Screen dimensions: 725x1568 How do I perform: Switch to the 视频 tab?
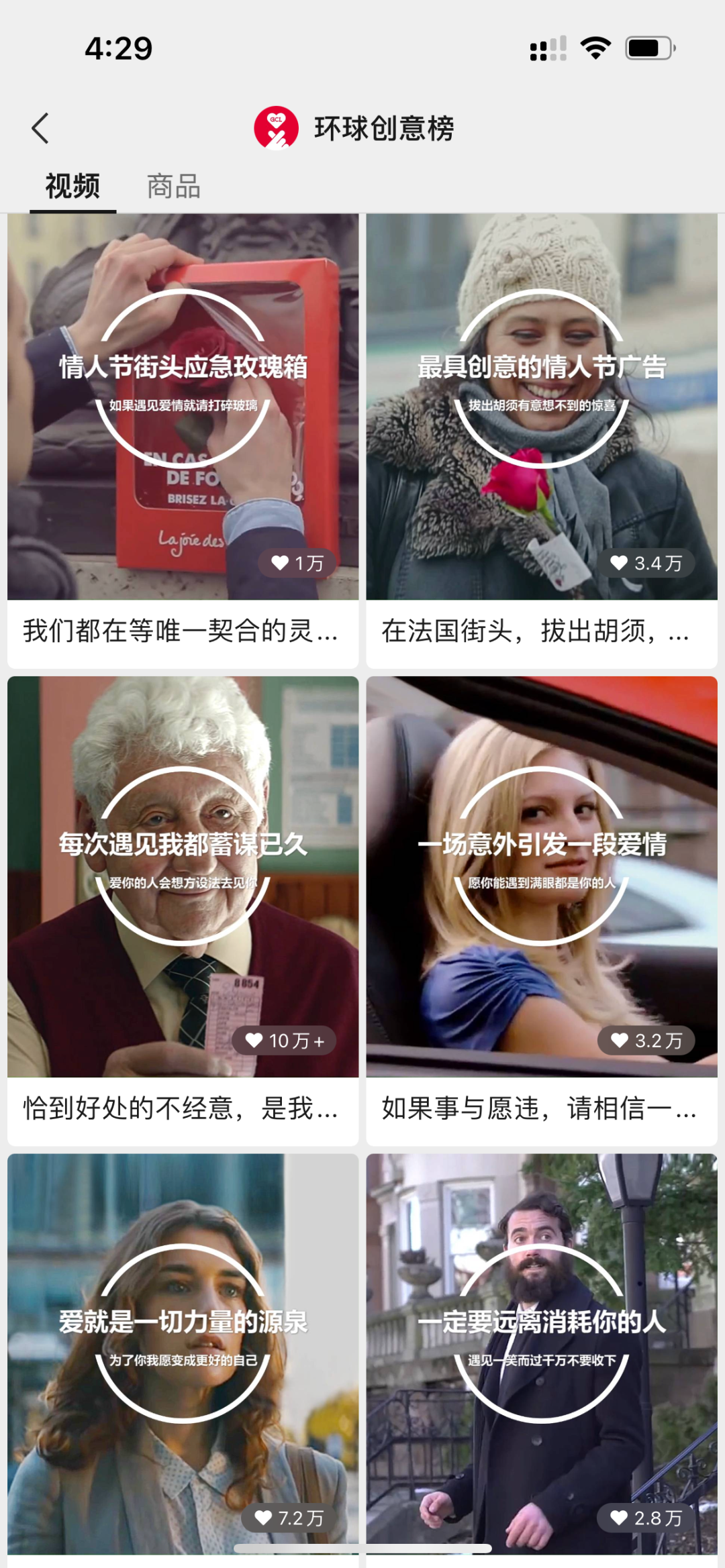[x=72, y=187]
